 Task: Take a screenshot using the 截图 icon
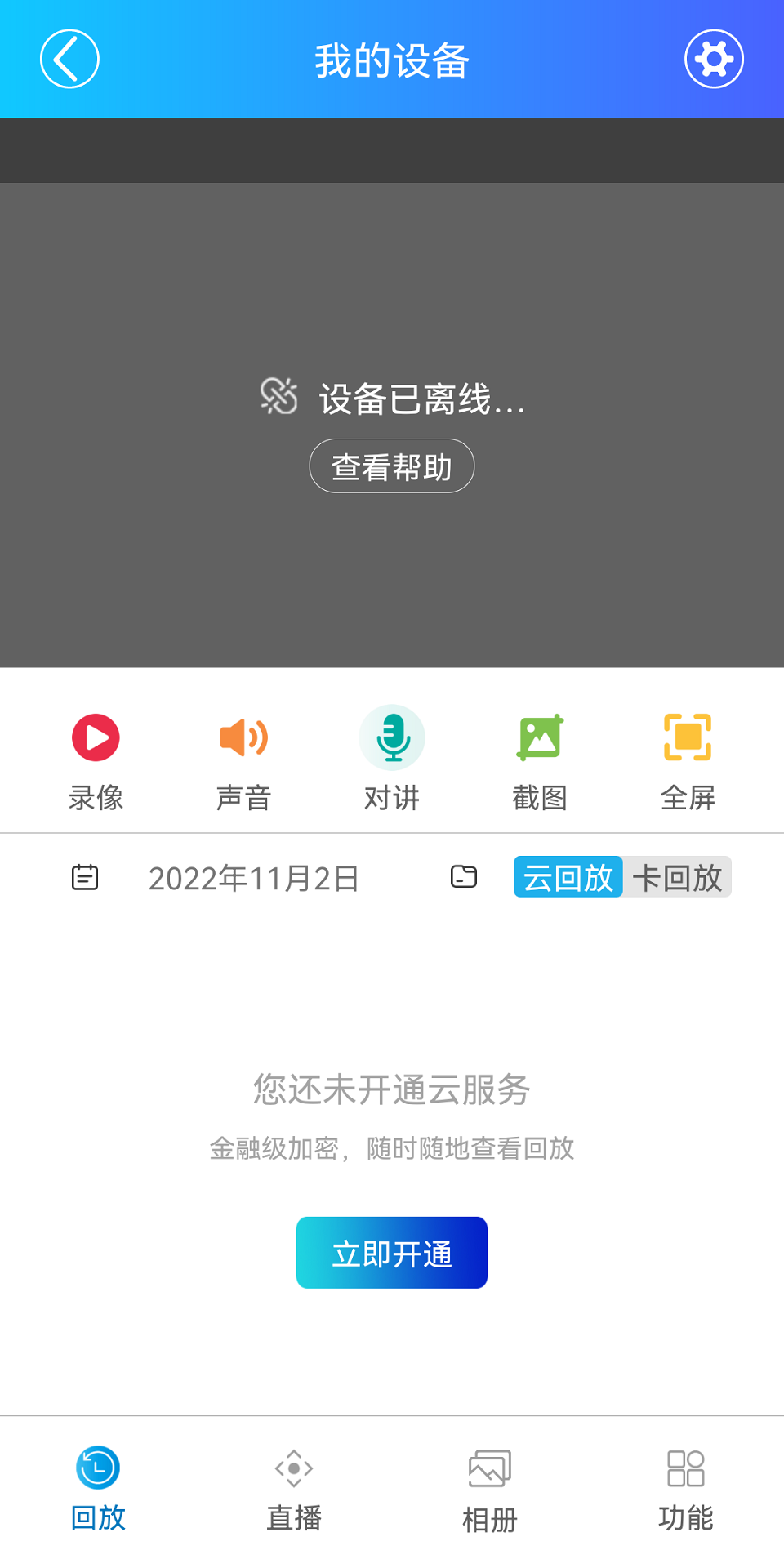pyautogui.click(x=541, y=737)
